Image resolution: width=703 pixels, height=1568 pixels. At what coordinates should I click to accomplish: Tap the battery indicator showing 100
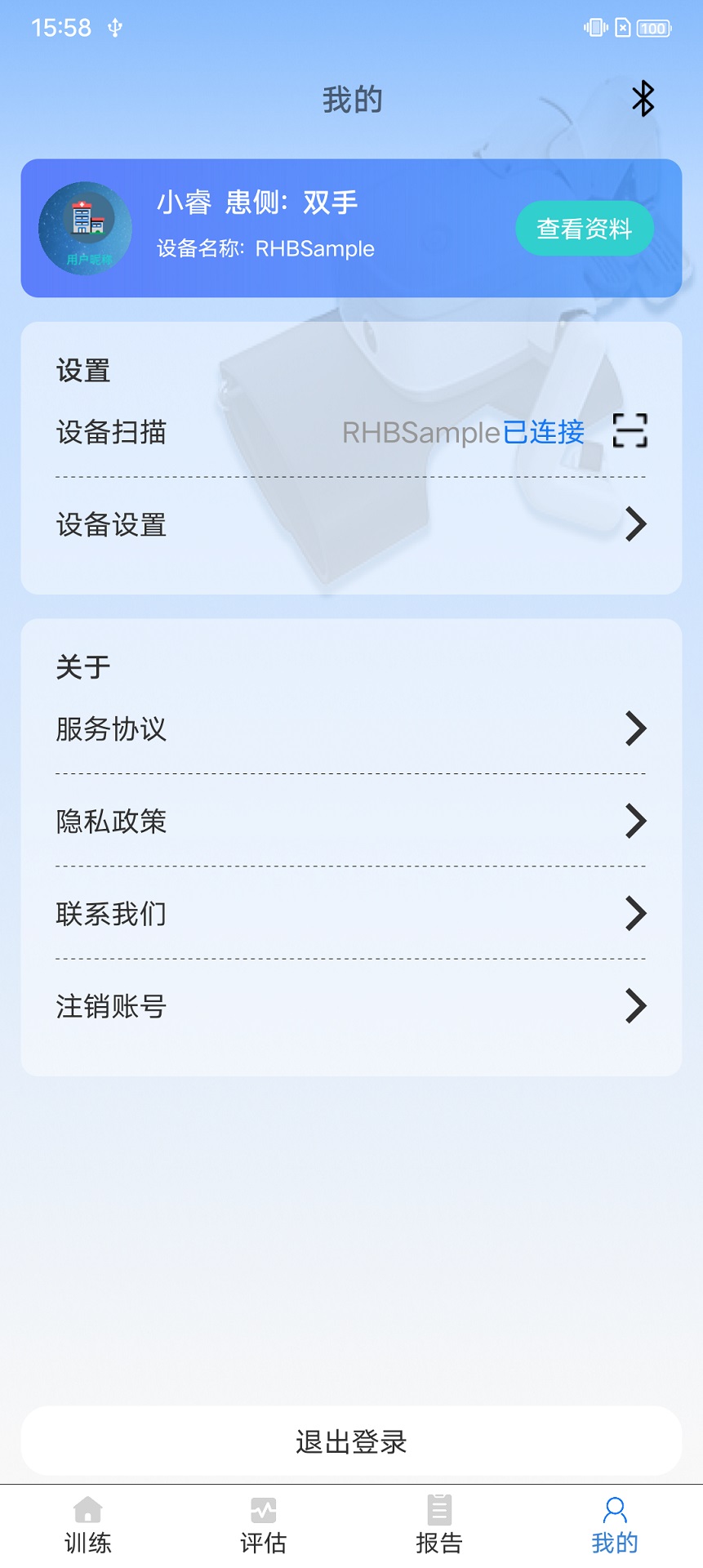[x=652, y=27]
